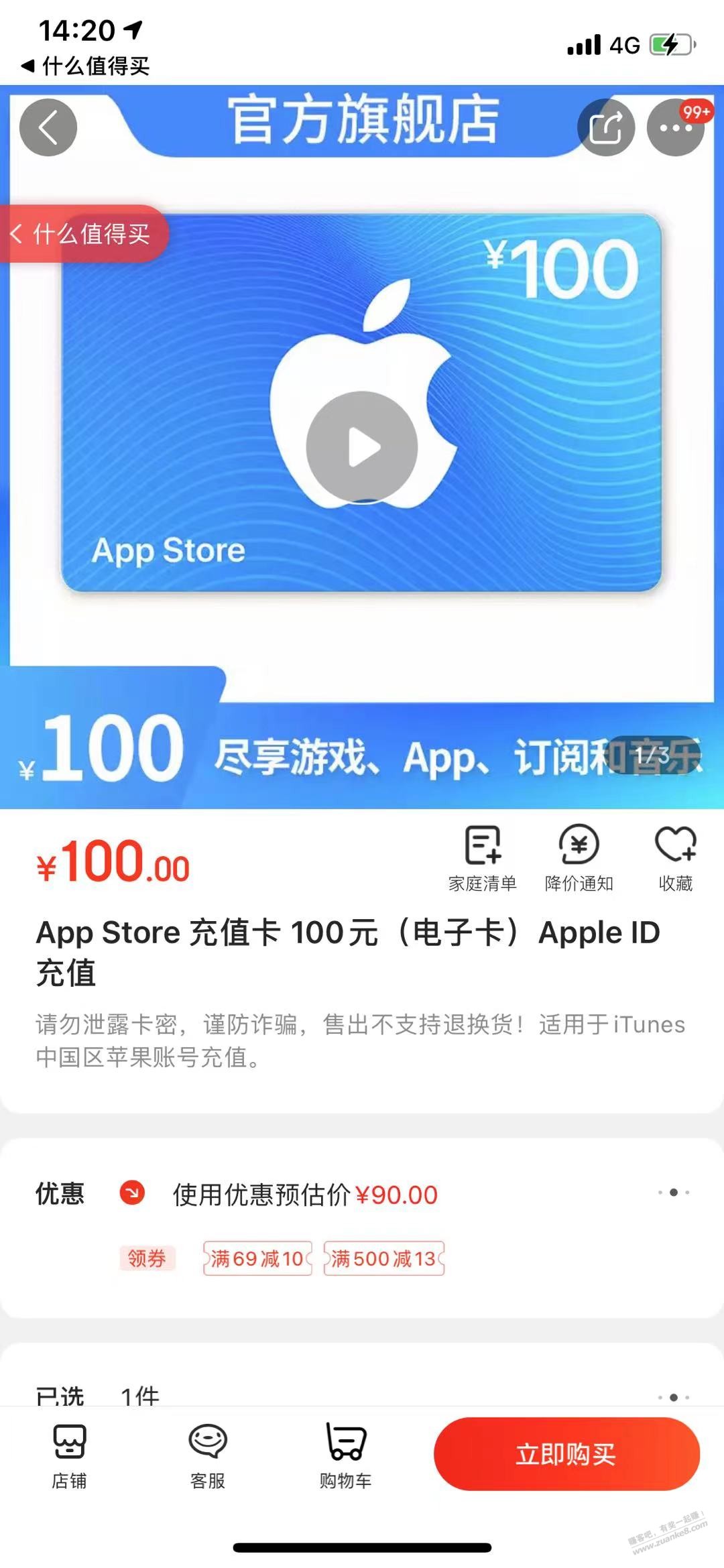The image size is (724, 1568).
Task: Open the 已选 1件 selection row
Action: 673,1396
